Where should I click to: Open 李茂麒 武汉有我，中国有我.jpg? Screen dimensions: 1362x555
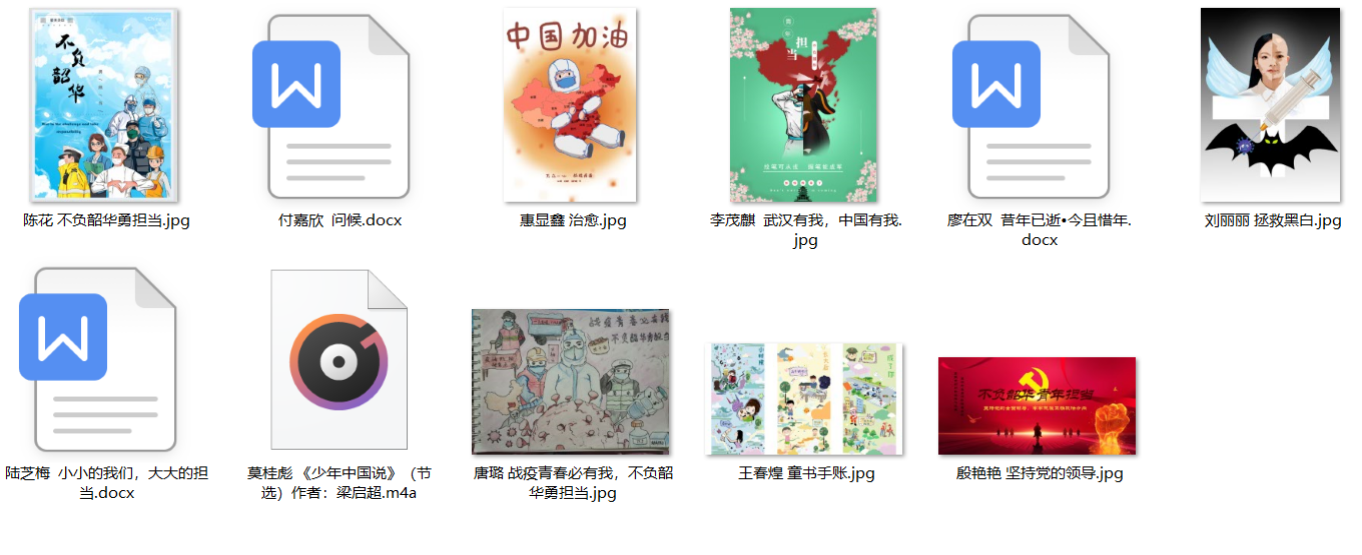pyautogui.click(x=804, y=106)
